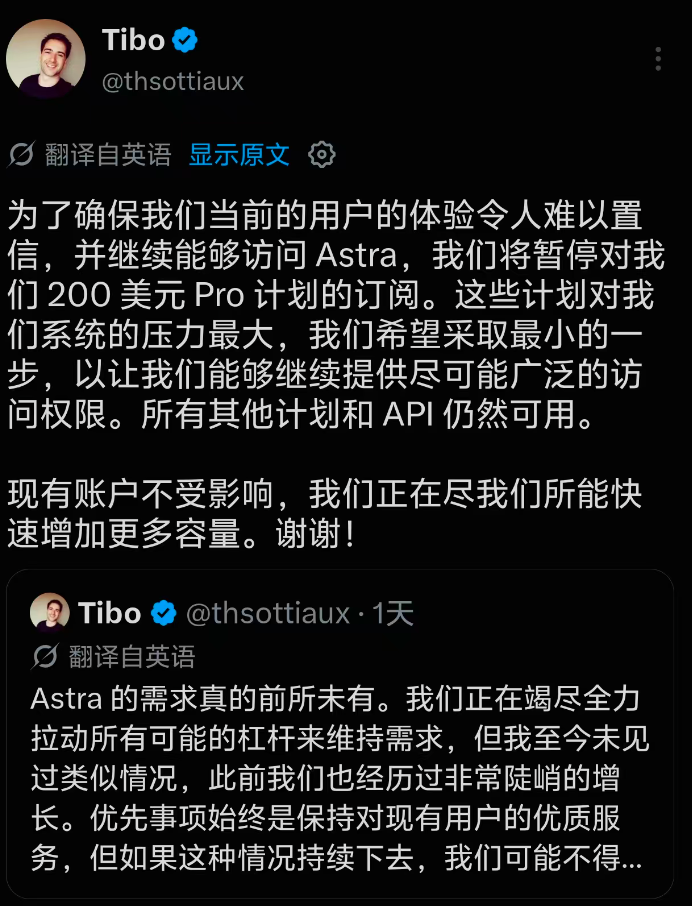Image resolution: width=692 pixels, height=906 pixels.
Task: Open the three-dot overflow menu
Action: (658, 59)
